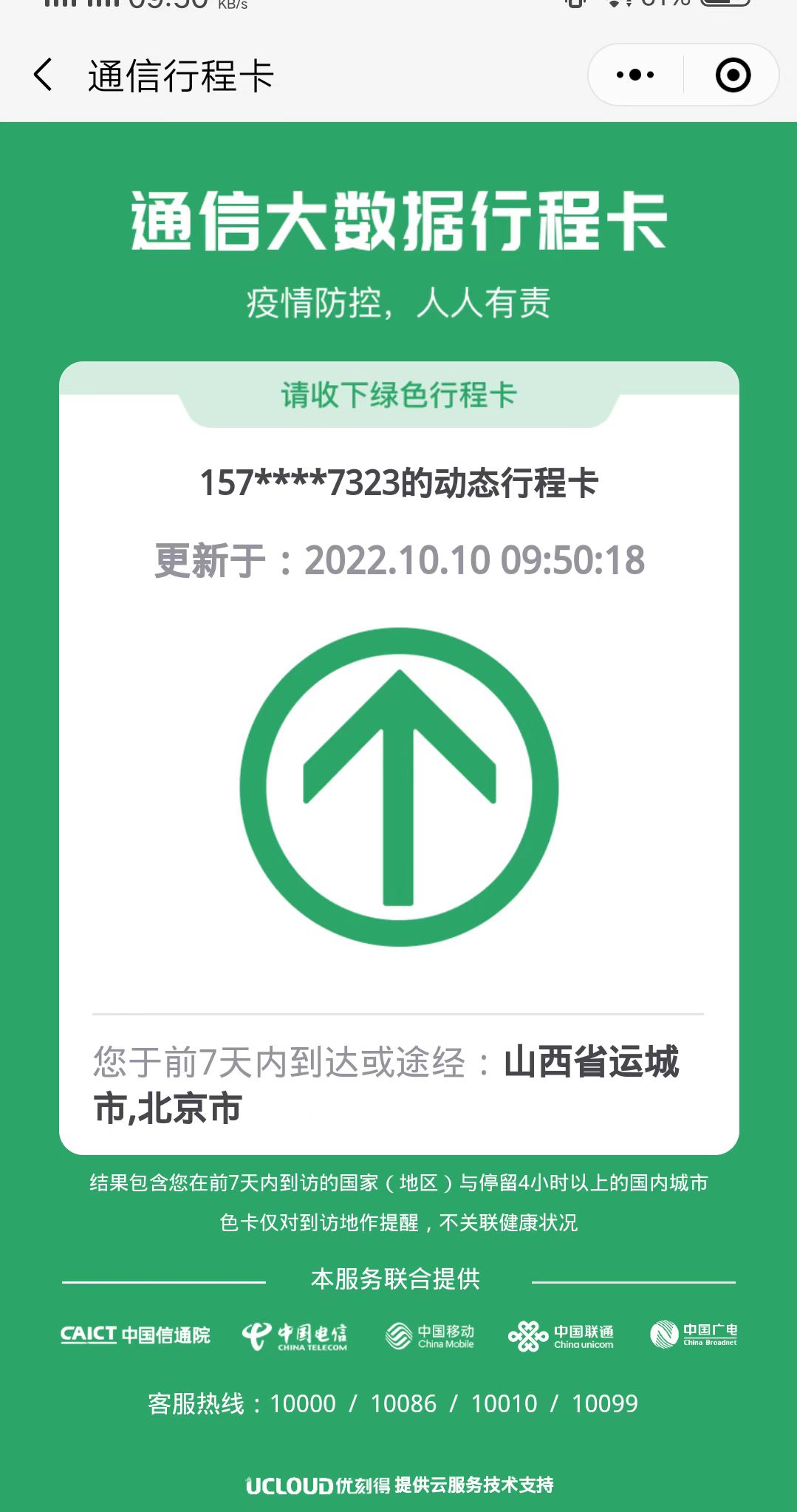Open the mini program's three-dot menu

point(635,75)
